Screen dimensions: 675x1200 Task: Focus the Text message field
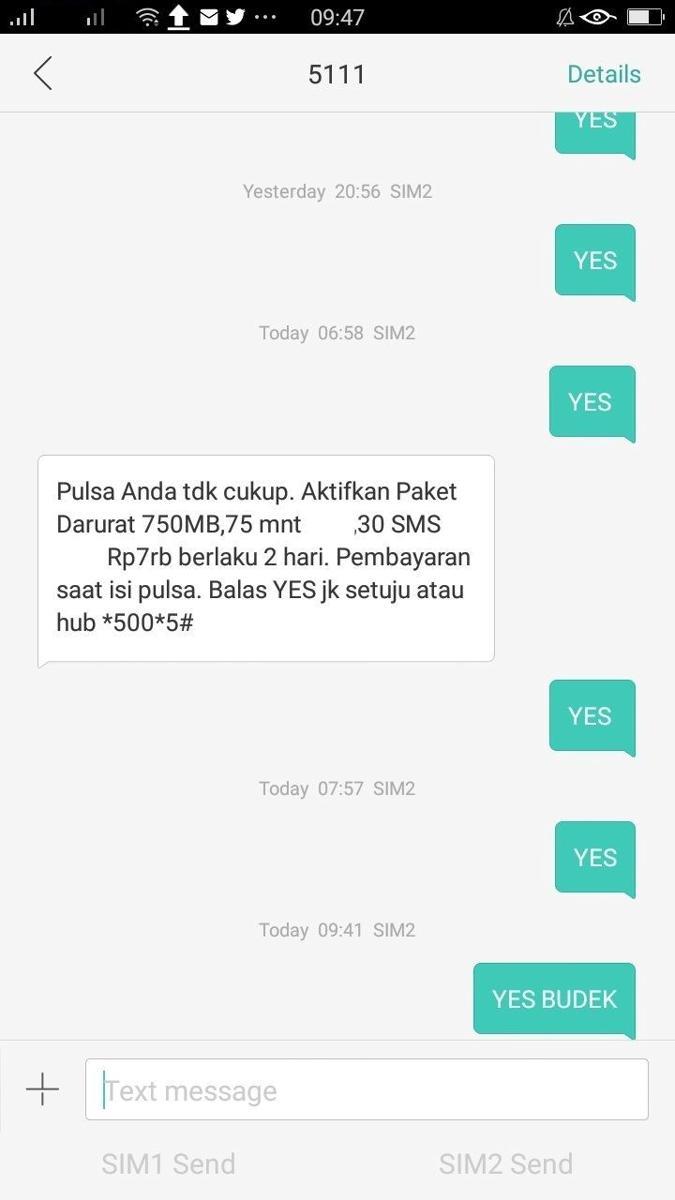[x=366, y=1090]
